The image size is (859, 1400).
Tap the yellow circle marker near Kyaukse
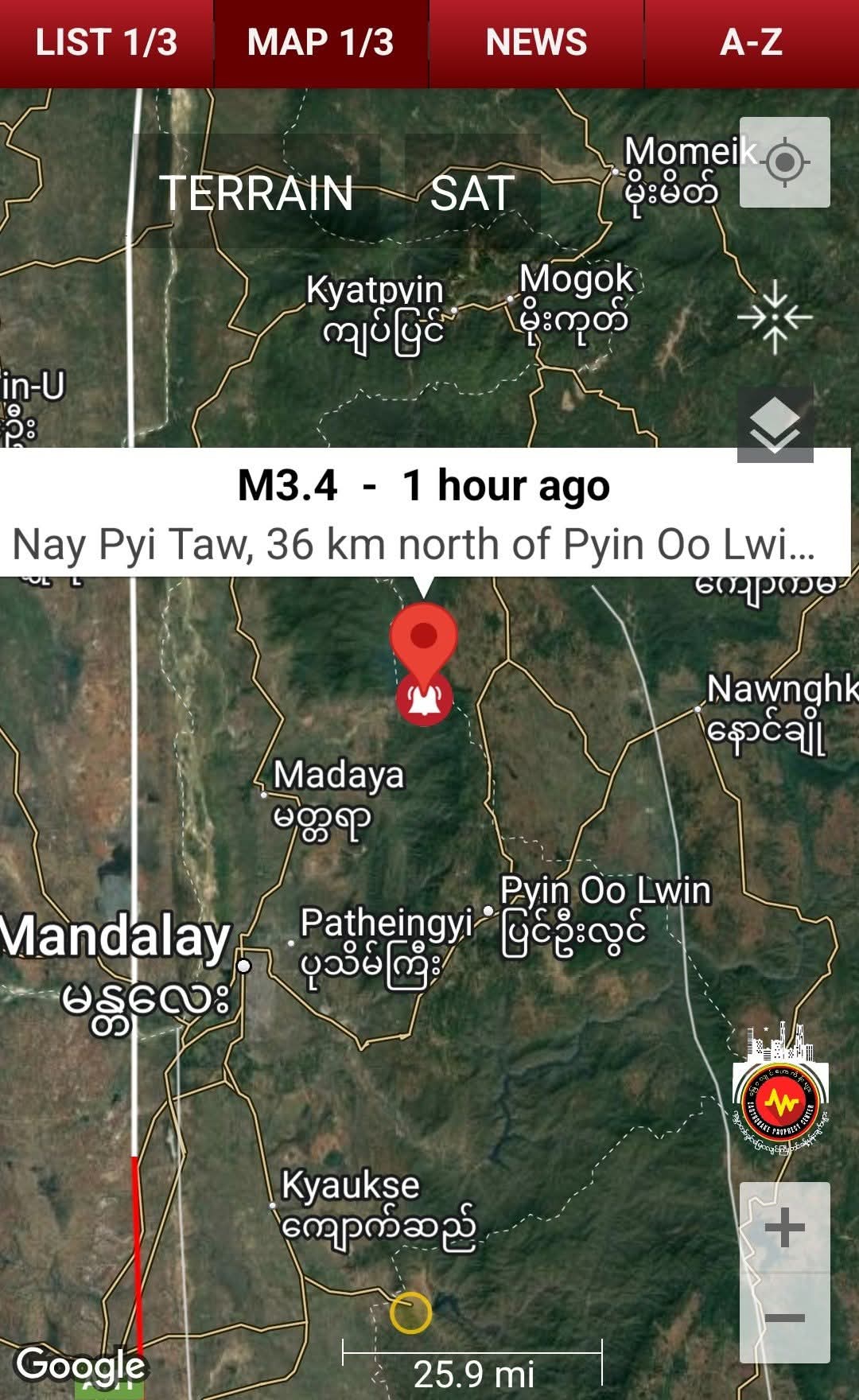[410, 1312]
